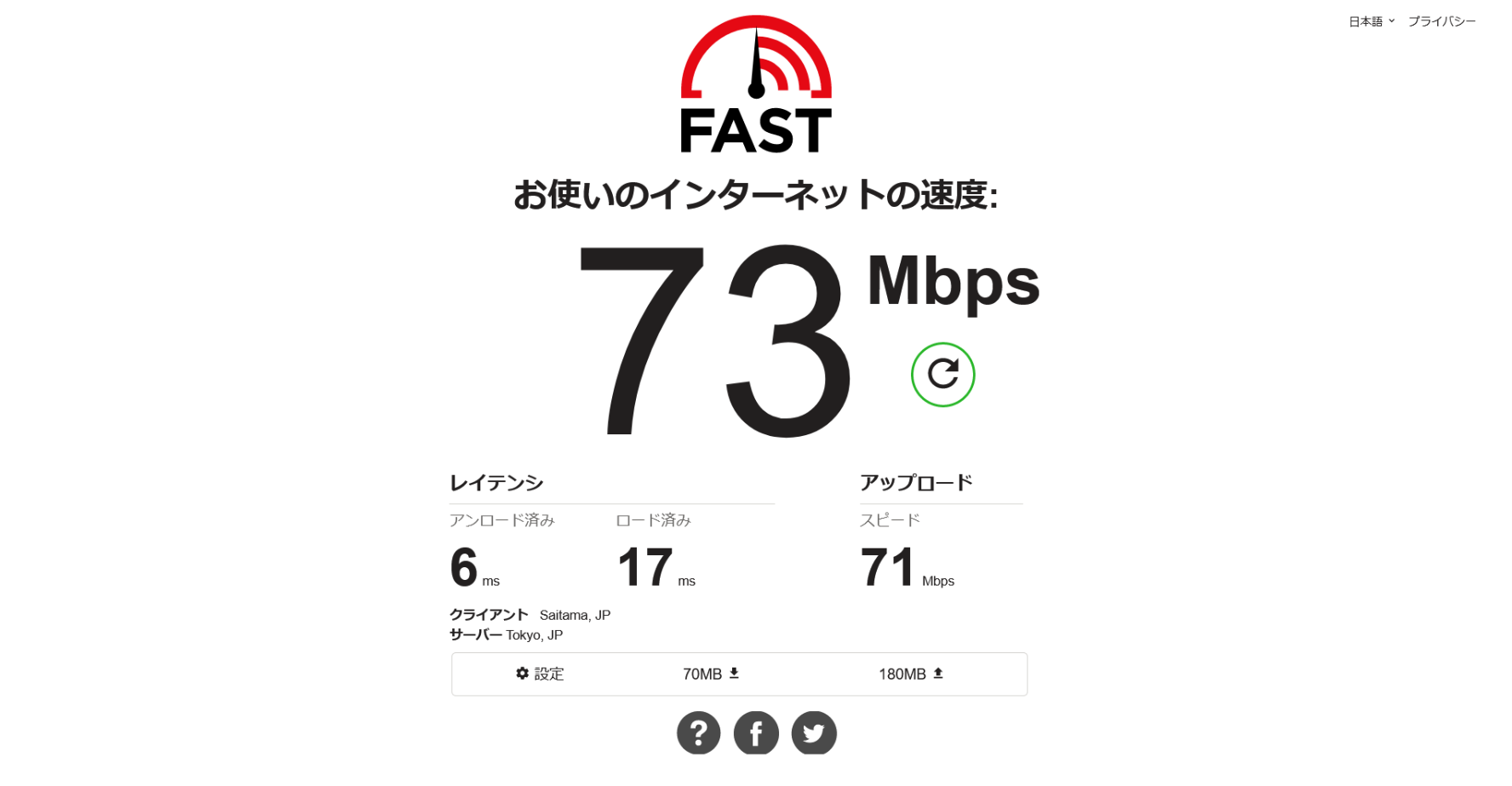Open 設定 settings
The image size is (1512, 786).
tap(540, 674)
